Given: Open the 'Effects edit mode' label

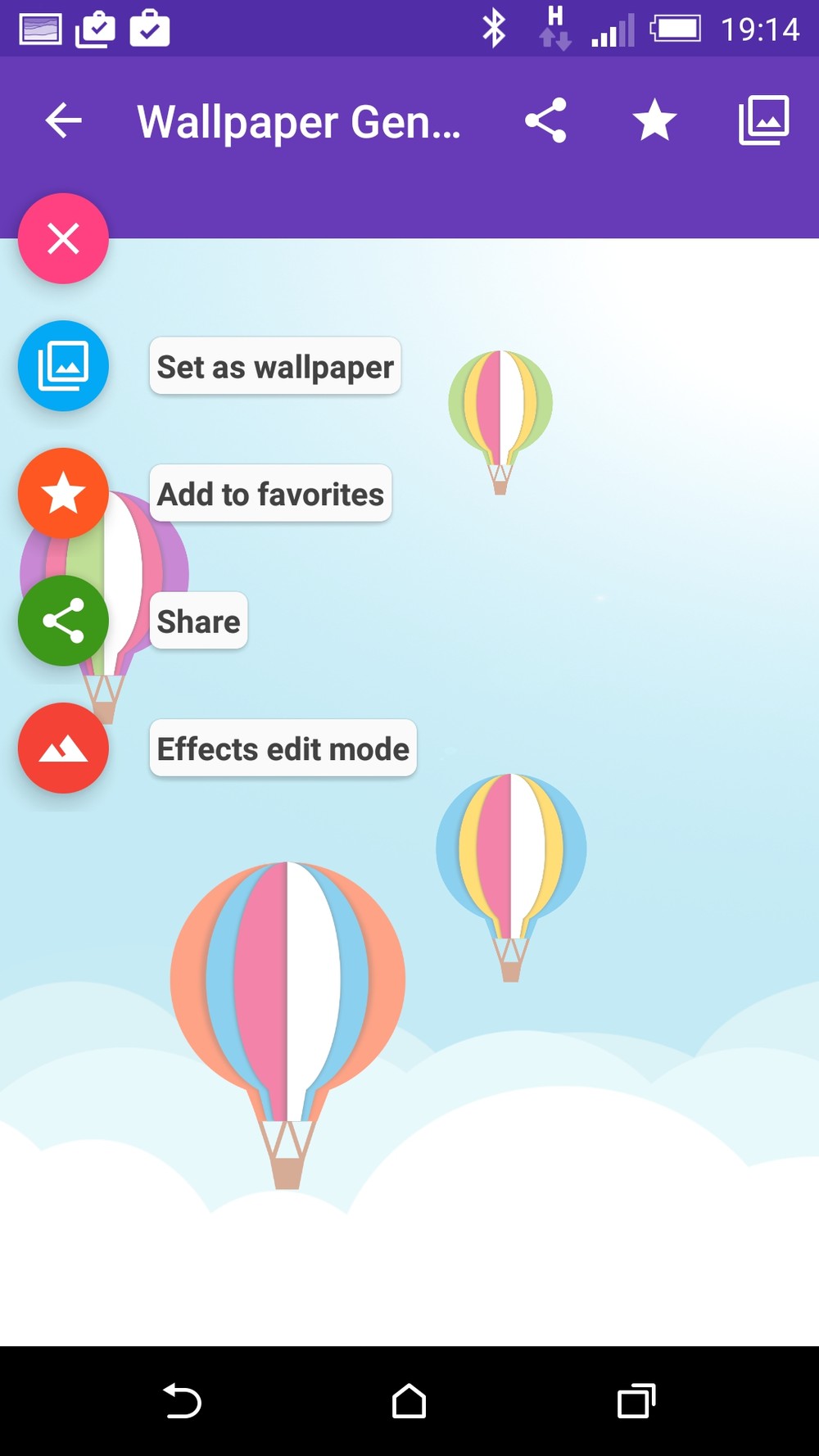Looking at the screenshot, I should (x=283, y=748).
